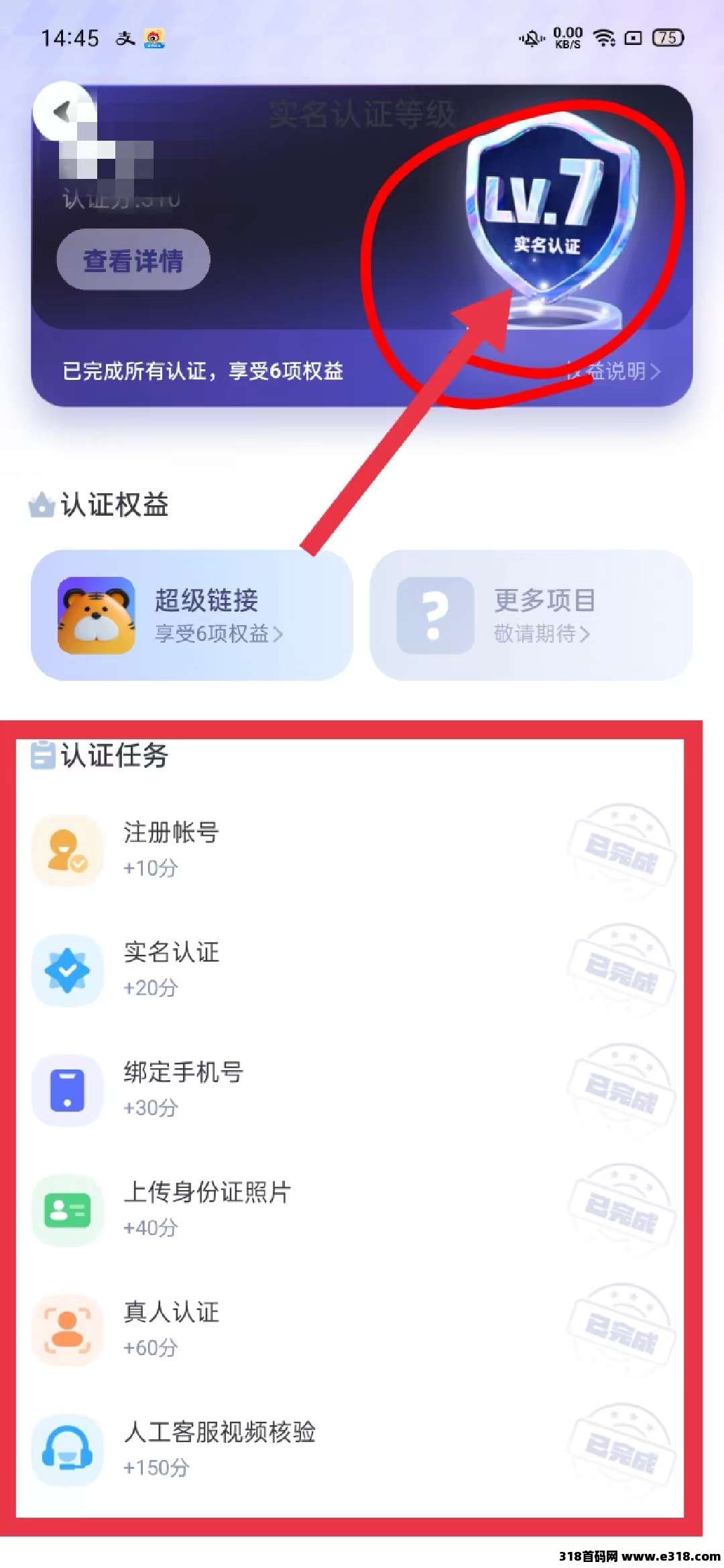724x1568 pixels.
Task: Tap the 查看详情 button
Action: point(133,260)
